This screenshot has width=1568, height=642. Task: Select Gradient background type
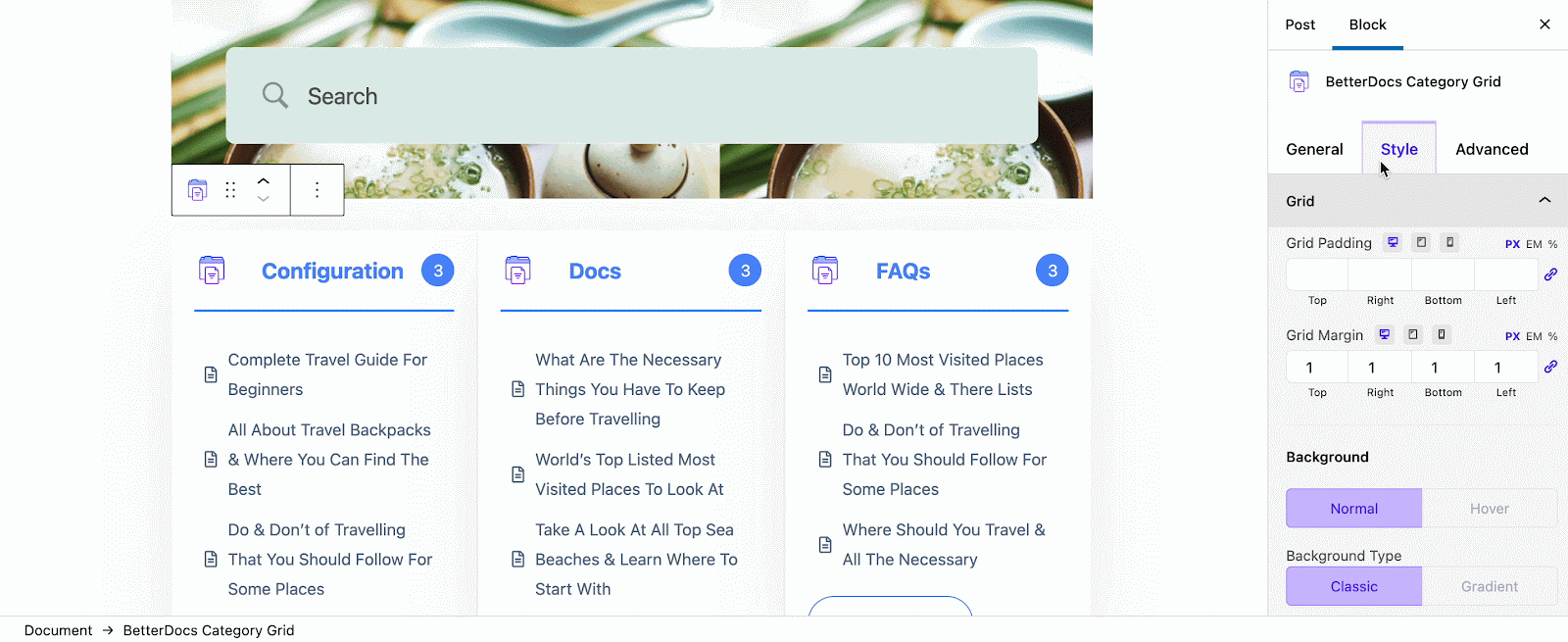(x=1489, y=586)
